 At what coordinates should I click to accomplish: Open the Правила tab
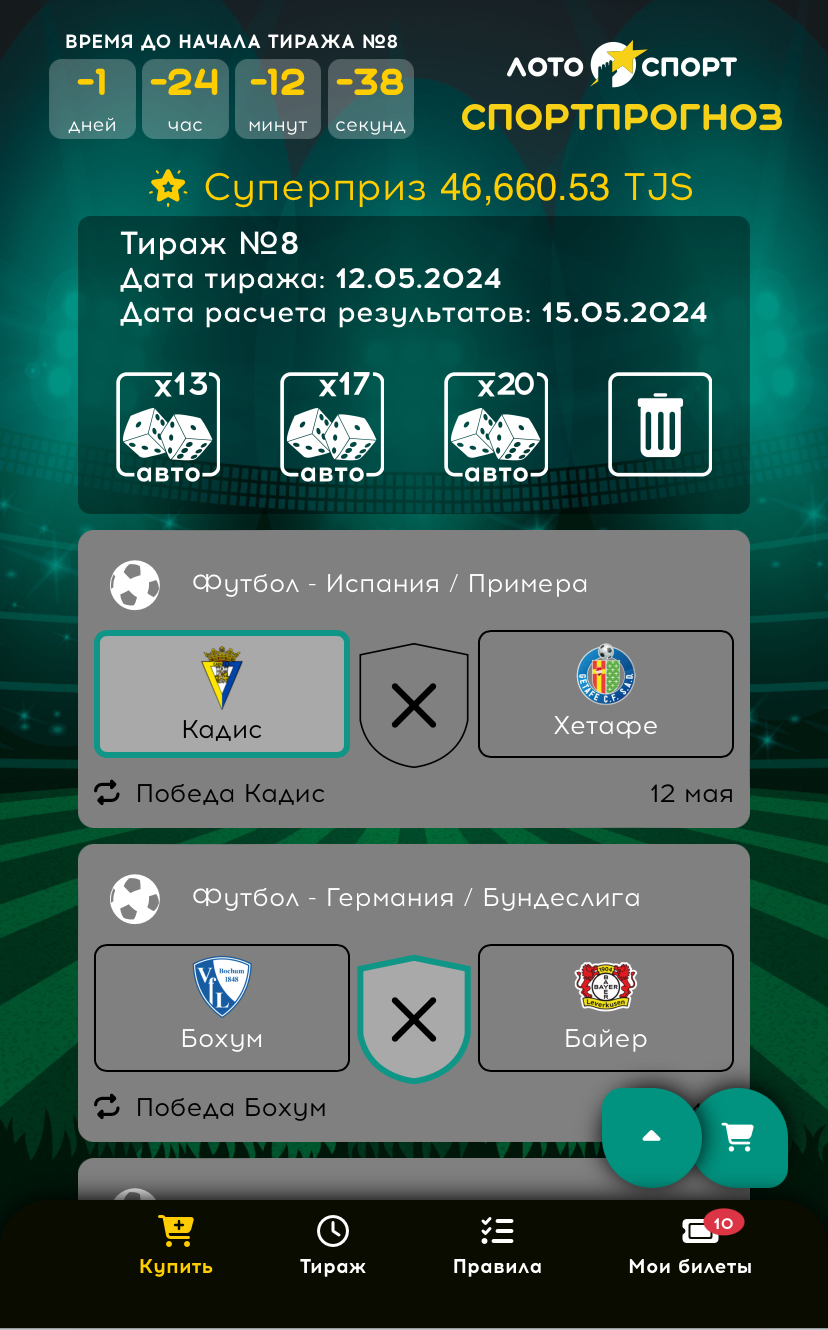pyautogui.click(x=497, y=1245)
